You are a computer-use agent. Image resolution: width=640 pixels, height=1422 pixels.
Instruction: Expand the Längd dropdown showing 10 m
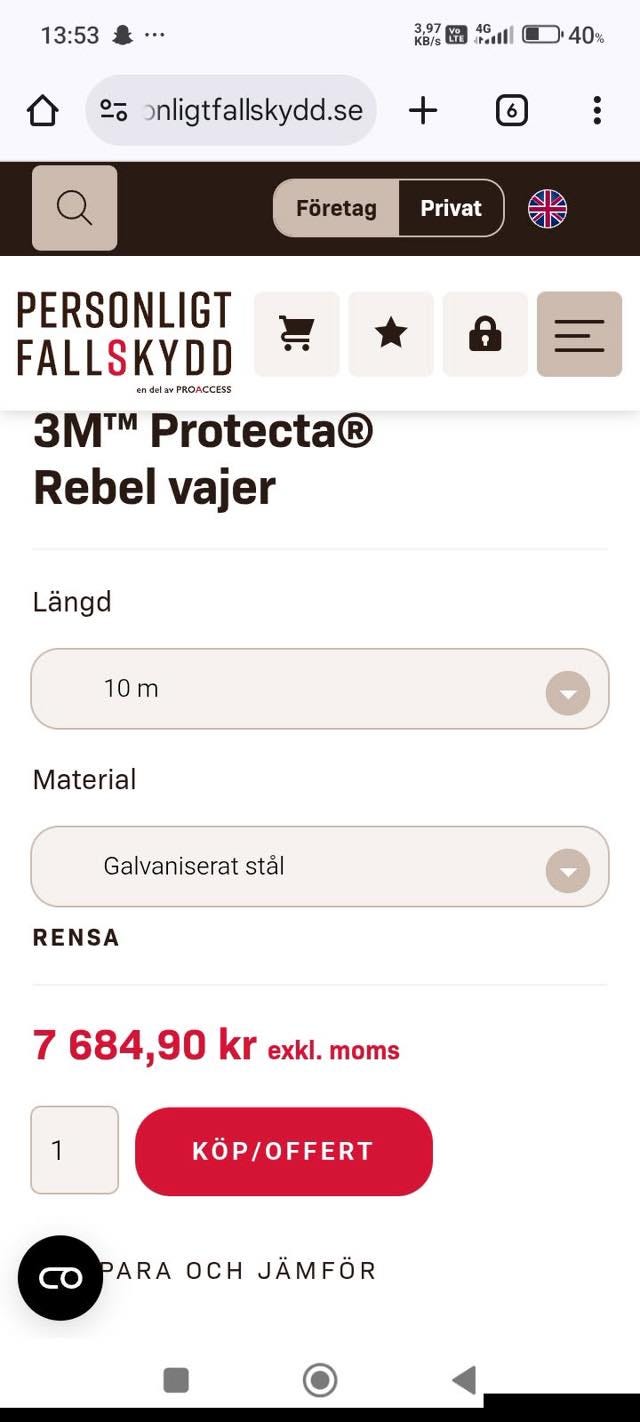point(320,689)
